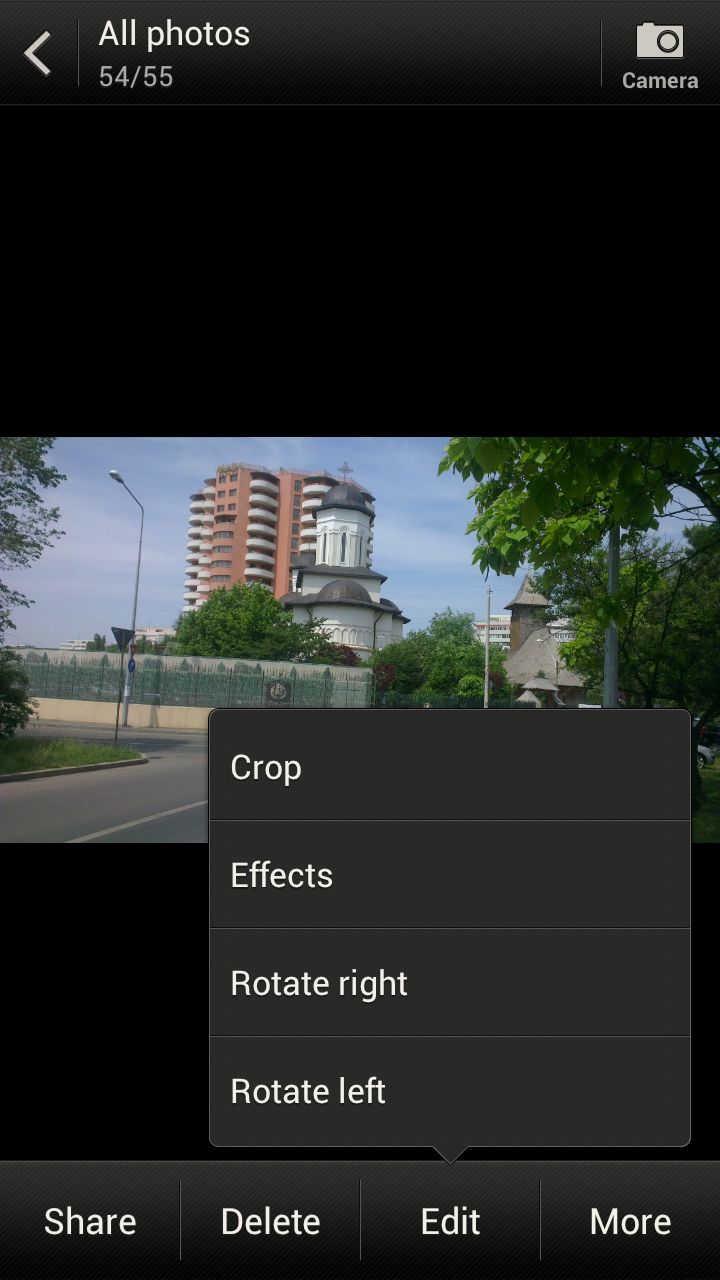
Task: Delete the current photo
Action: 270,1221
